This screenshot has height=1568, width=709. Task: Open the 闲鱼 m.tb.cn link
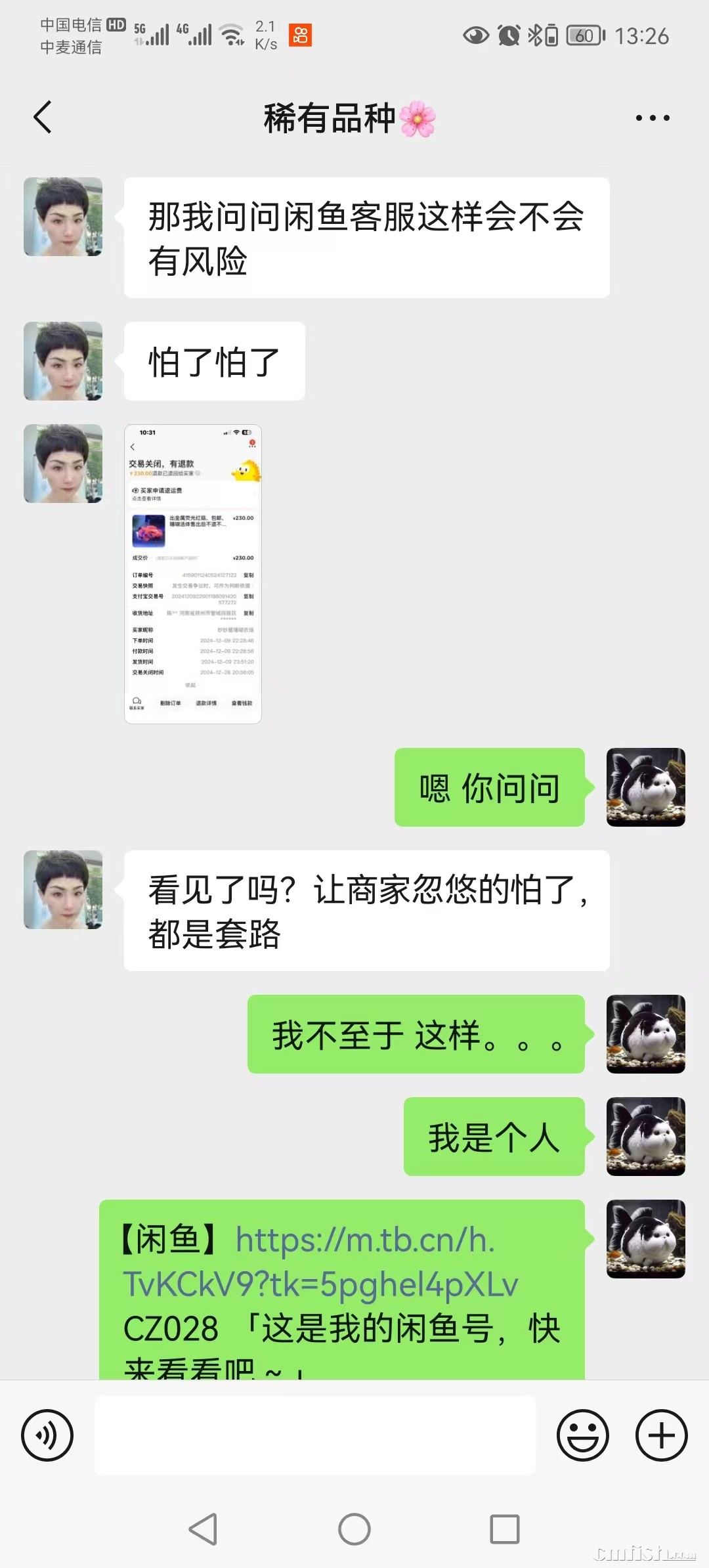click(320, 1262)
